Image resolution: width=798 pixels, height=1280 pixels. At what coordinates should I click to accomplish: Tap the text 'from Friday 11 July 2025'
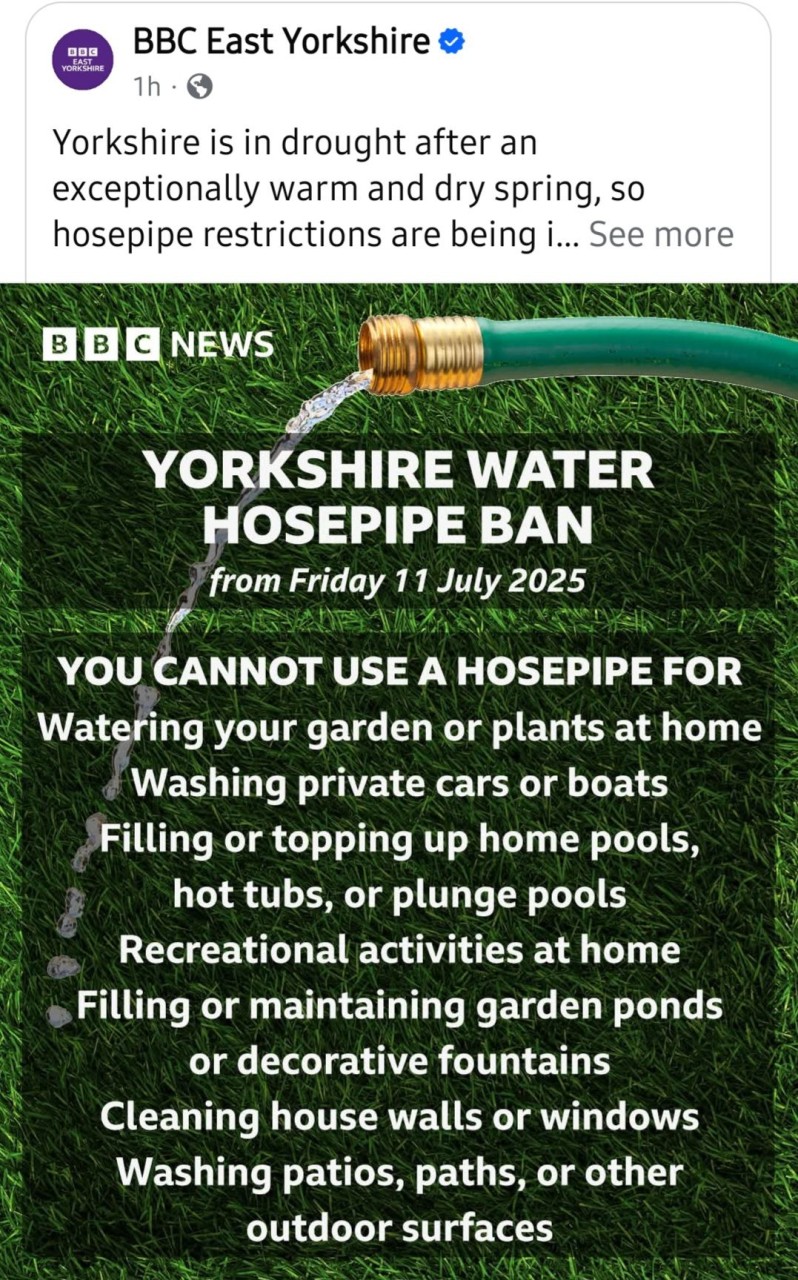[399, 580]
